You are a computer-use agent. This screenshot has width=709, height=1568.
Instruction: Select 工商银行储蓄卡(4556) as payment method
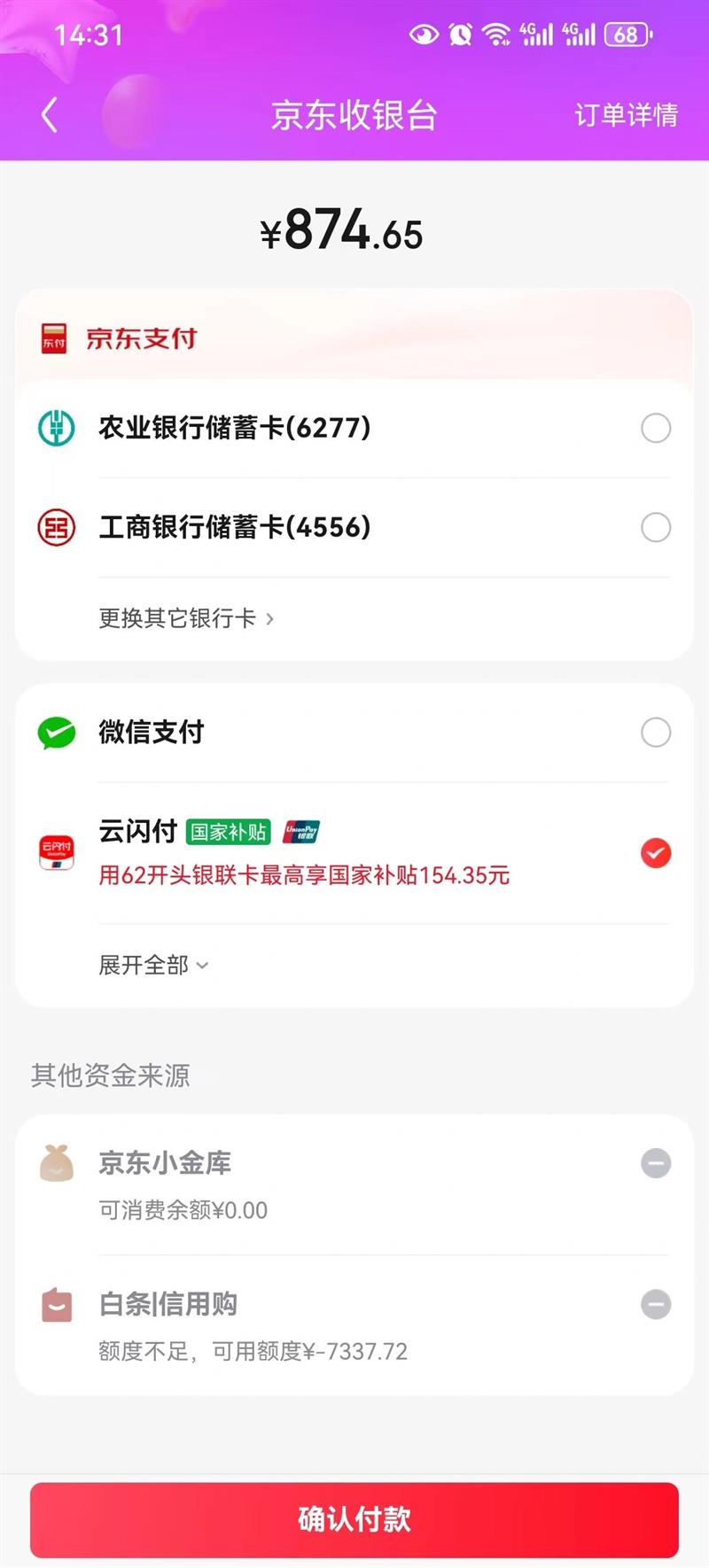(x=354, y=527)
